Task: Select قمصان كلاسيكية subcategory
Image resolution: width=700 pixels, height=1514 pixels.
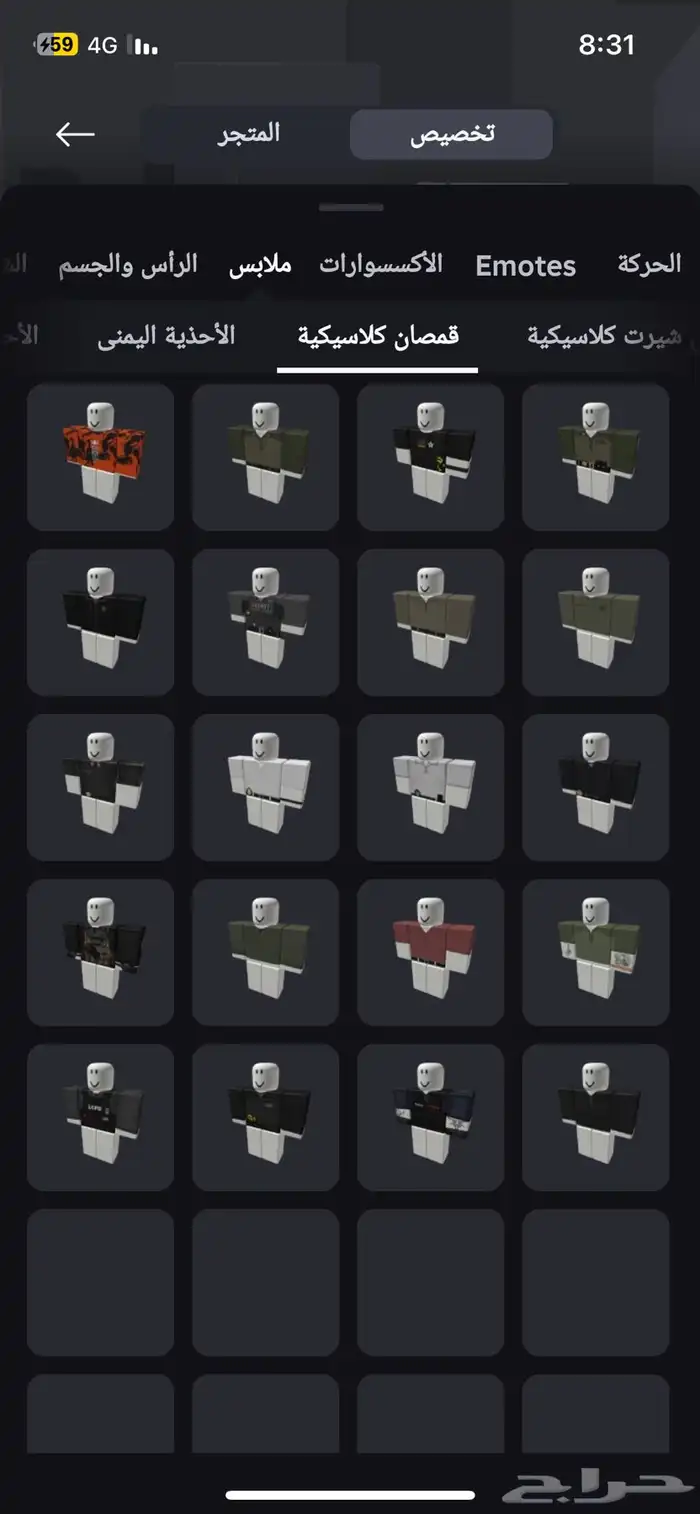Action: (x=378, y=336)
